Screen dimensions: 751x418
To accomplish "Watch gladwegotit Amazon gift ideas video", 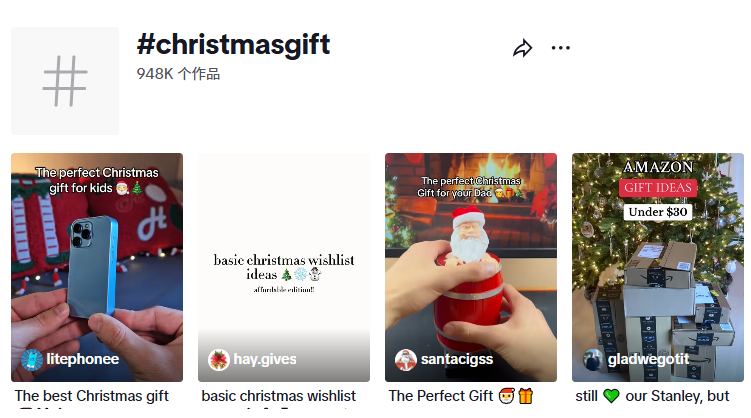I will (657, 267).
